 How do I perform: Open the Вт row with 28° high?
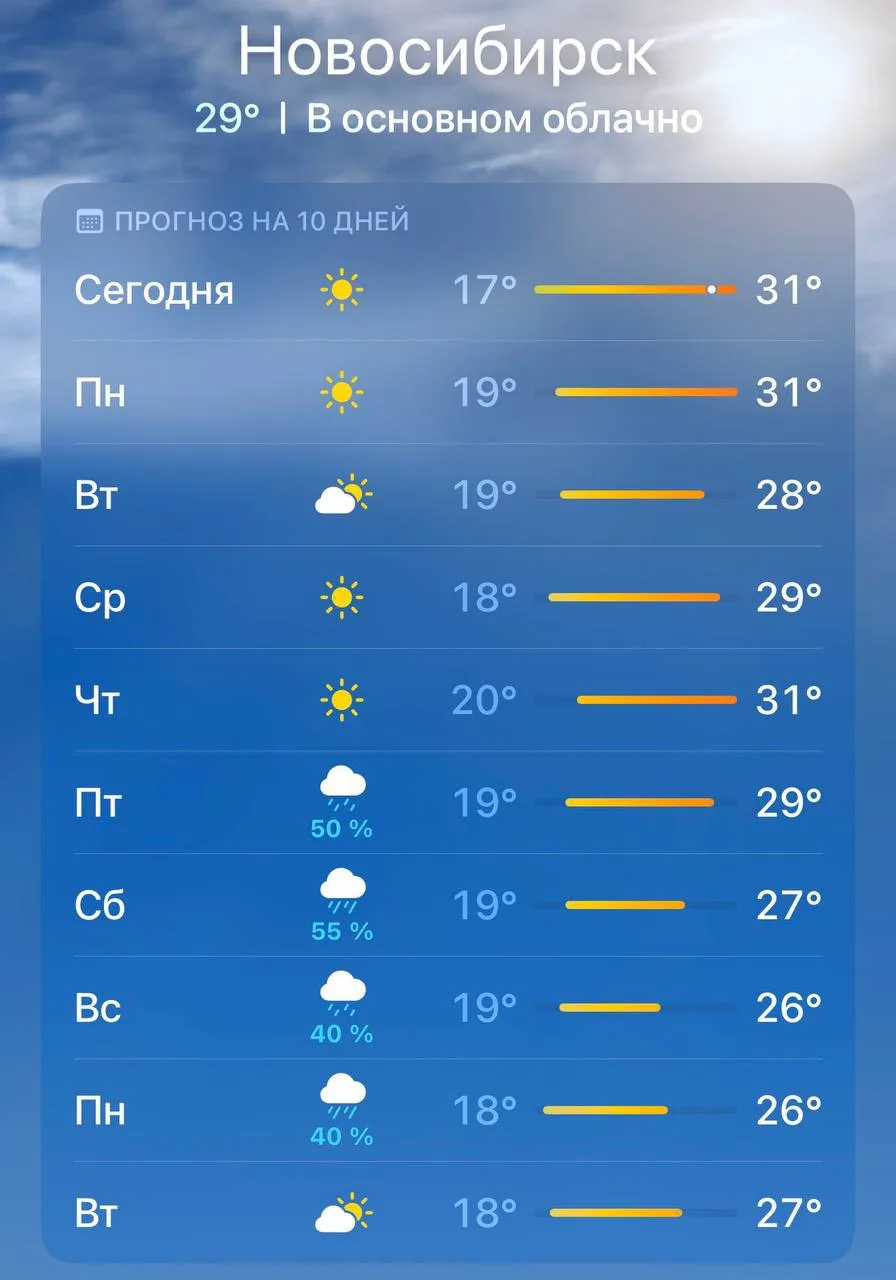coord(448,495)
